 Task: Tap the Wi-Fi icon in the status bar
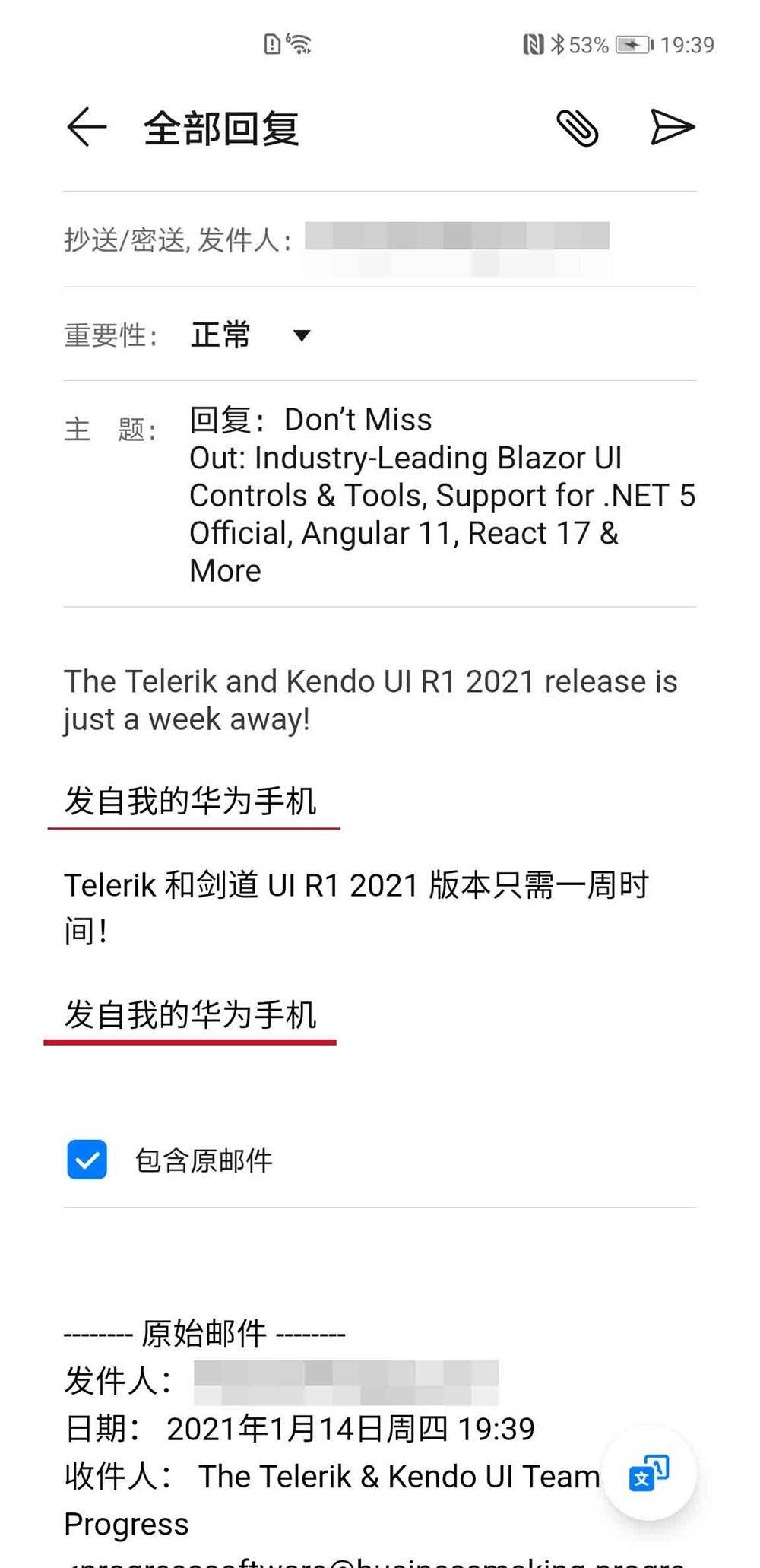click(x=301, y=44)
